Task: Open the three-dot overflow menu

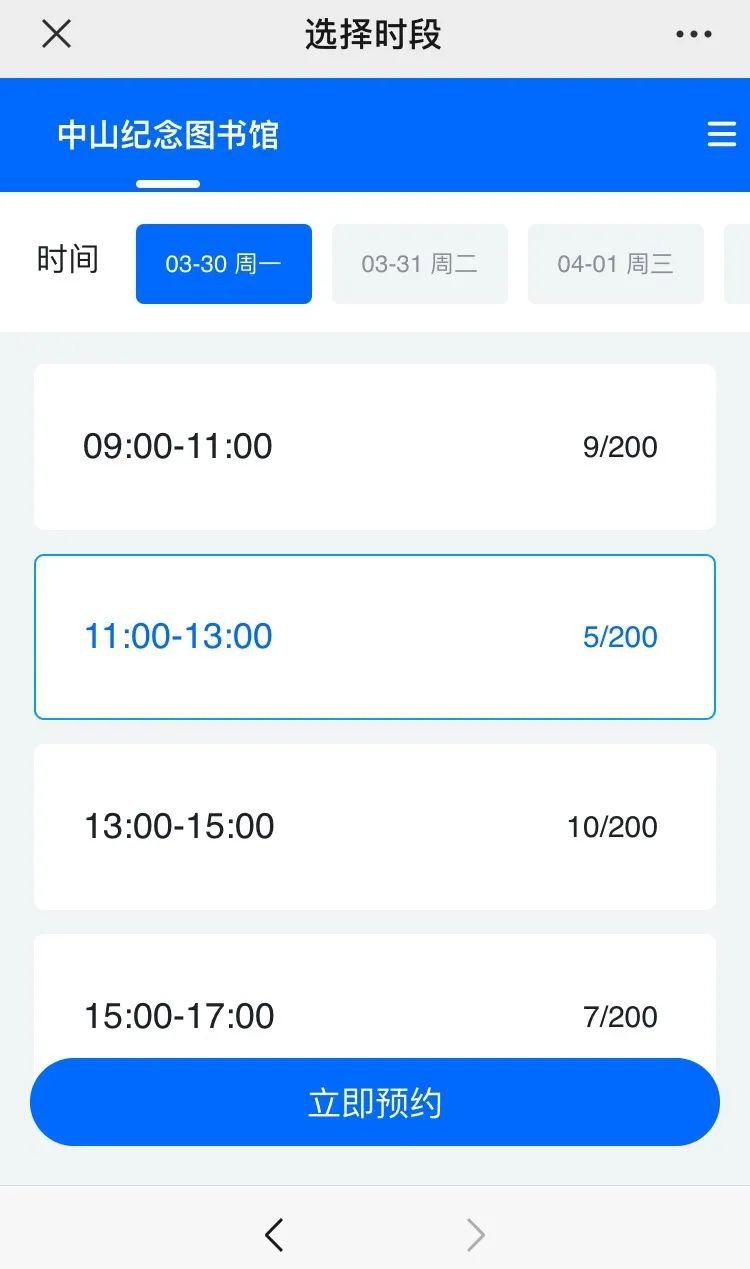Action: pyautogui.click(x=693, y=35)
